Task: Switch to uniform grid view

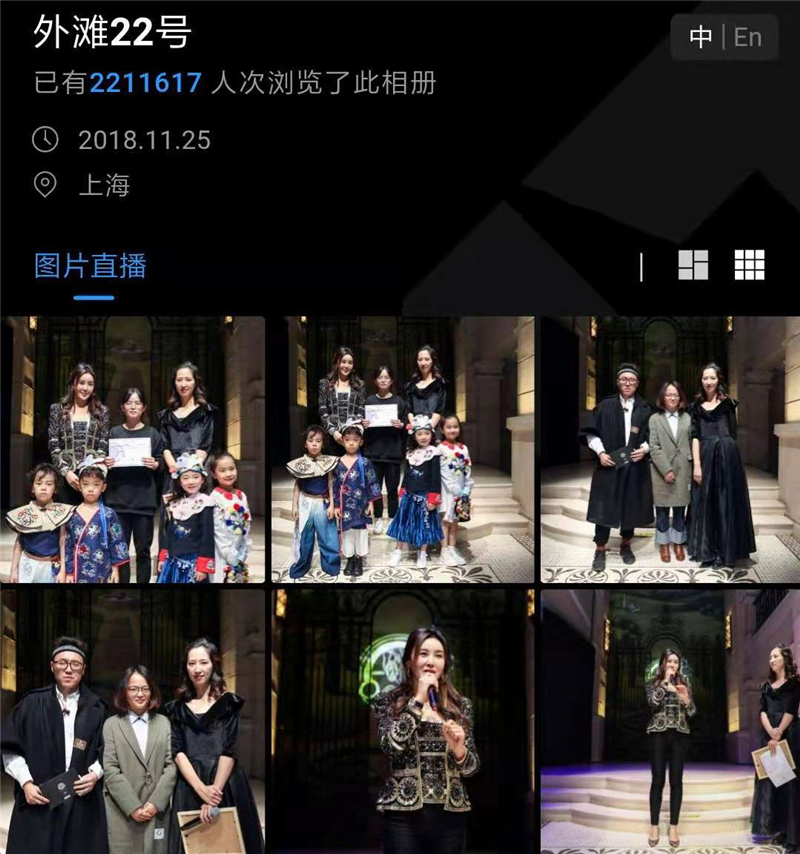Action: point(749,265)
